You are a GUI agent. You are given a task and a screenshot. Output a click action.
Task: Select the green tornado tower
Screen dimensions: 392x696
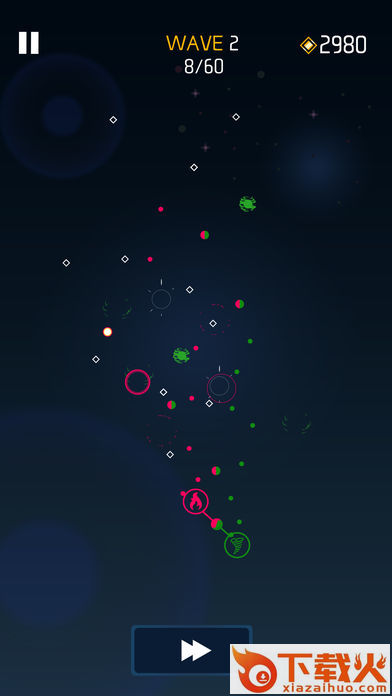pos(237,545)
